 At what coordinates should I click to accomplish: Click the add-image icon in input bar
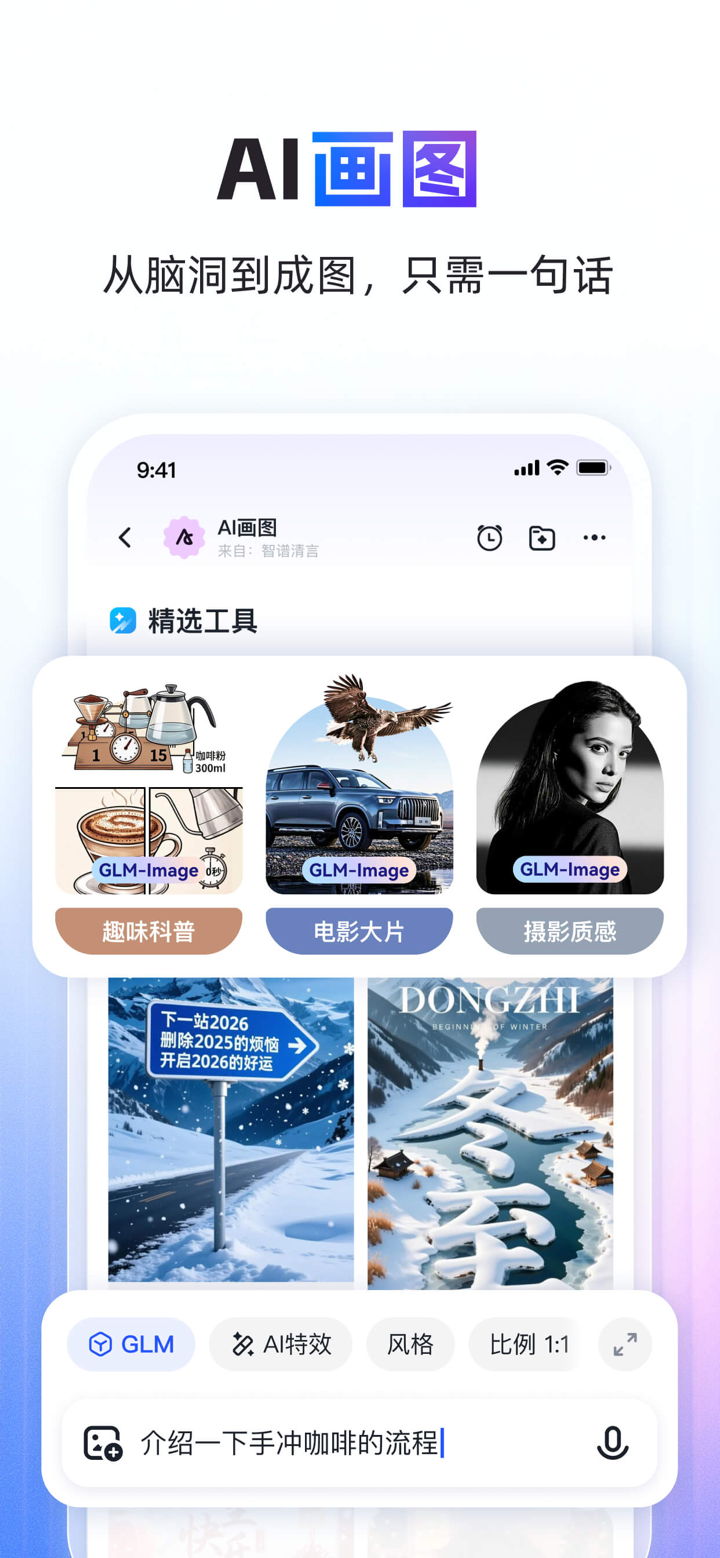100,1443
